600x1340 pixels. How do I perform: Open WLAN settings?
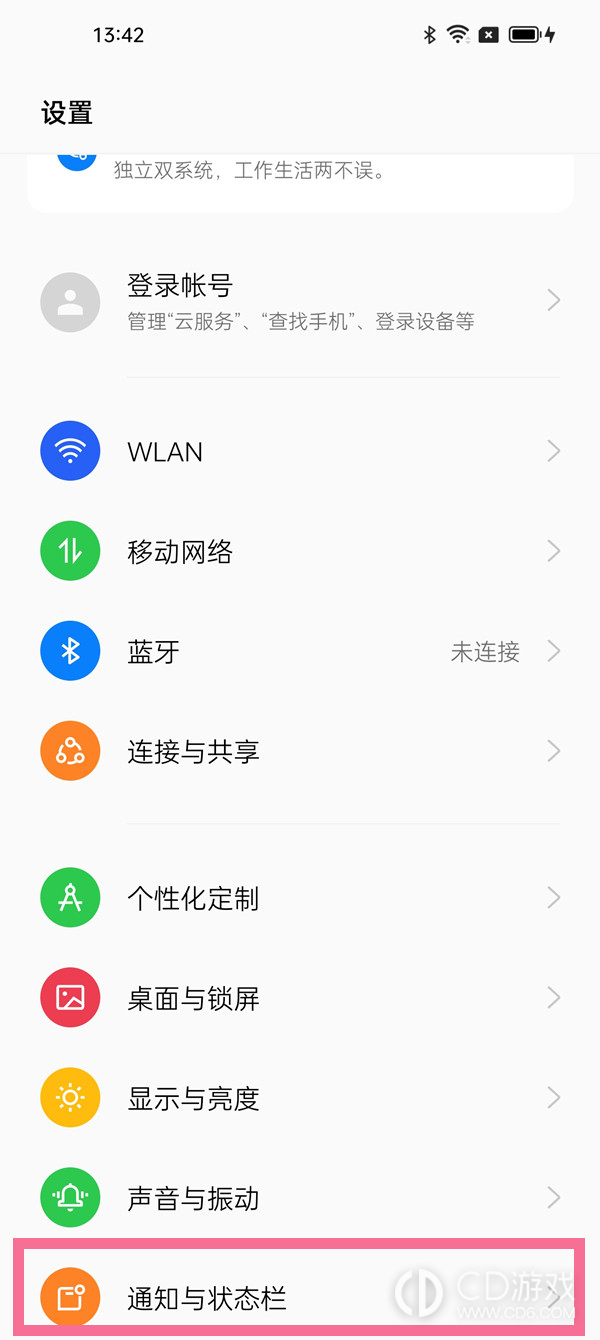point(300,451)
